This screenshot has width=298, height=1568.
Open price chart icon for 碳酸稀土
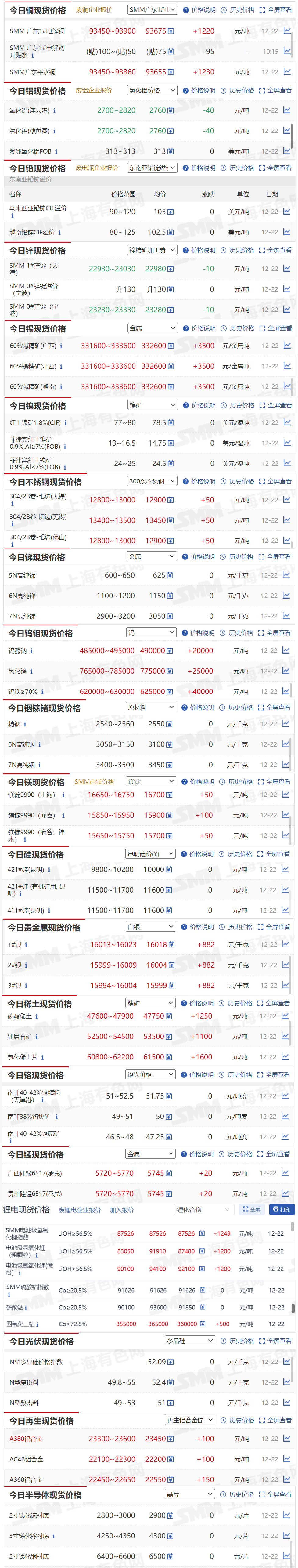286,1016
